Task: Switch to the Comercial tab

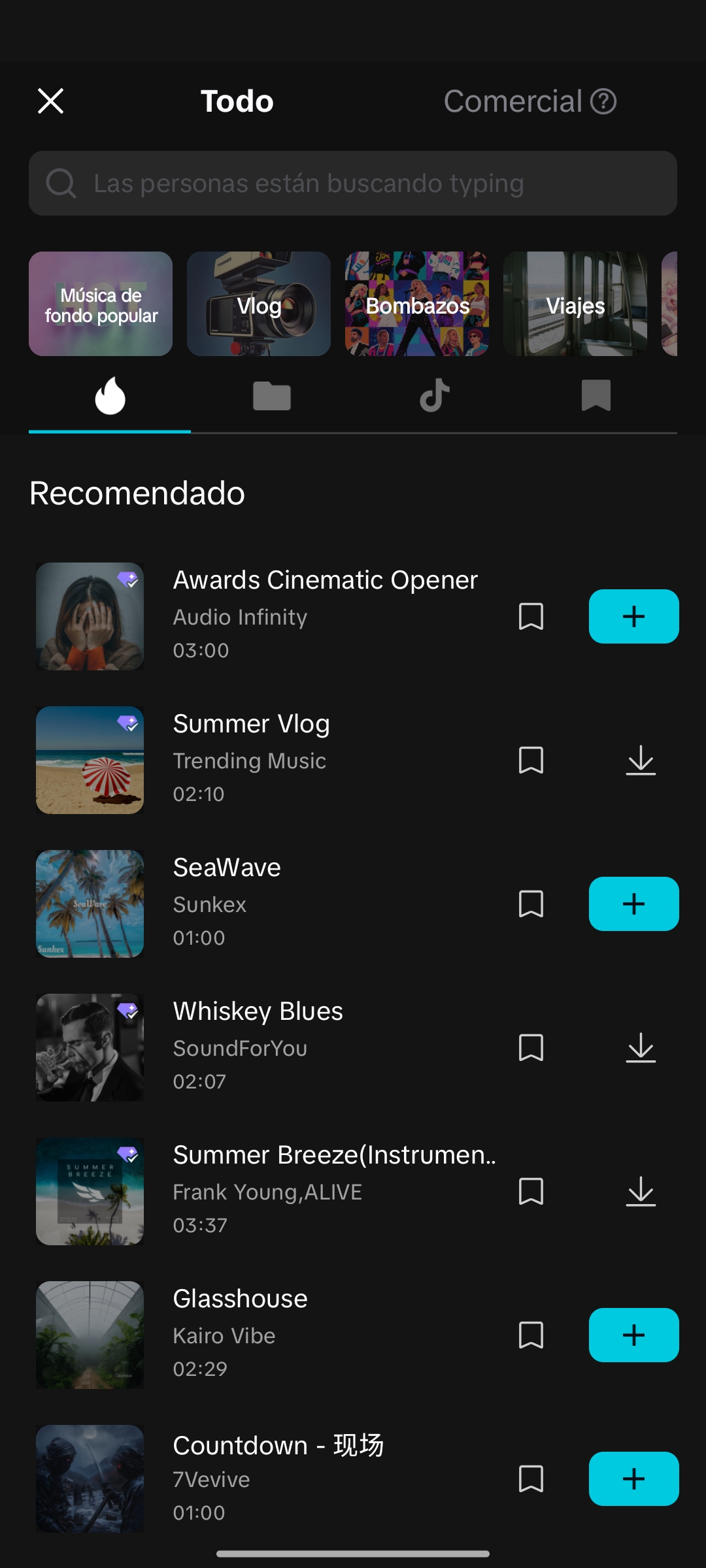Action: click(513, 101)
